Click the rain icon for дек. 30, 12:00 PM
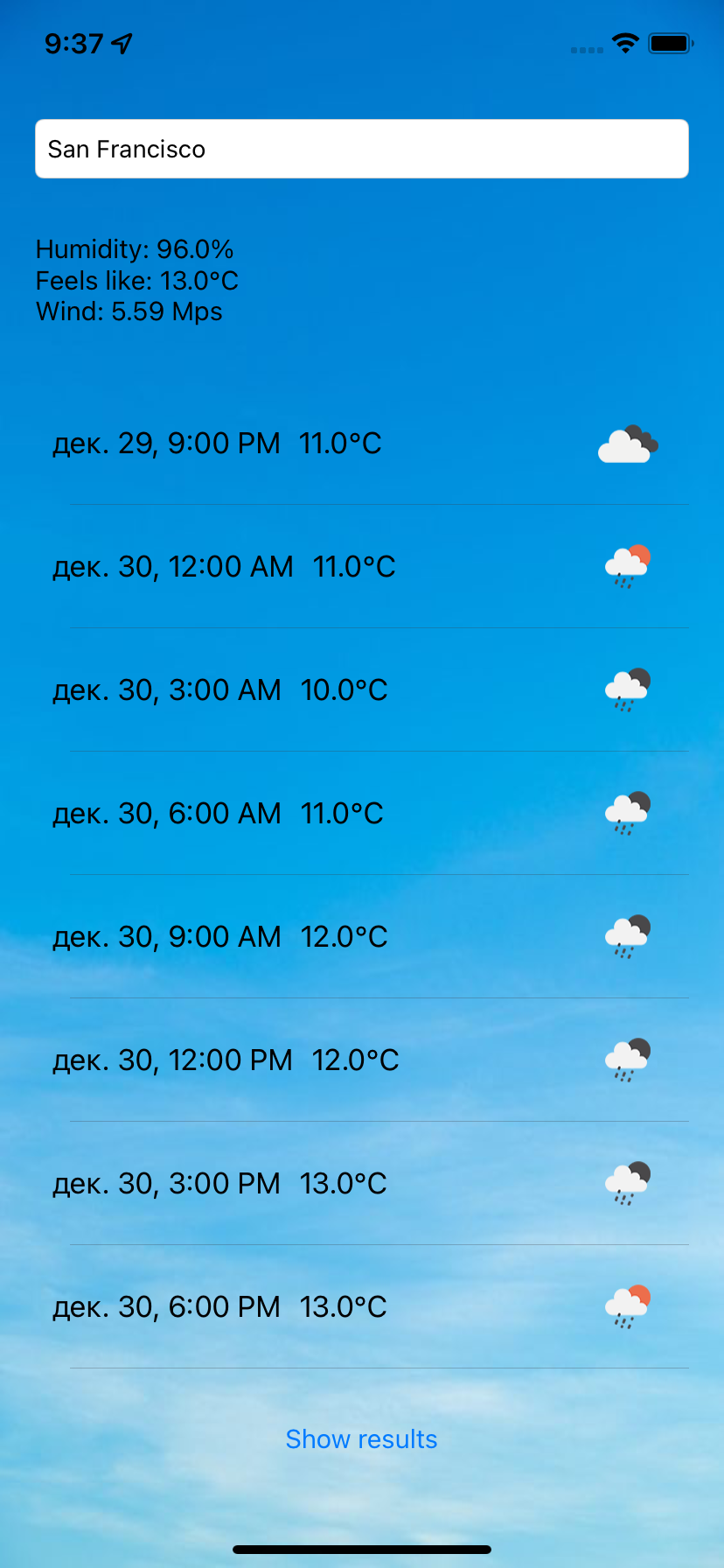Screen dimensions: 724x1568 click(x=626, y=1059)
